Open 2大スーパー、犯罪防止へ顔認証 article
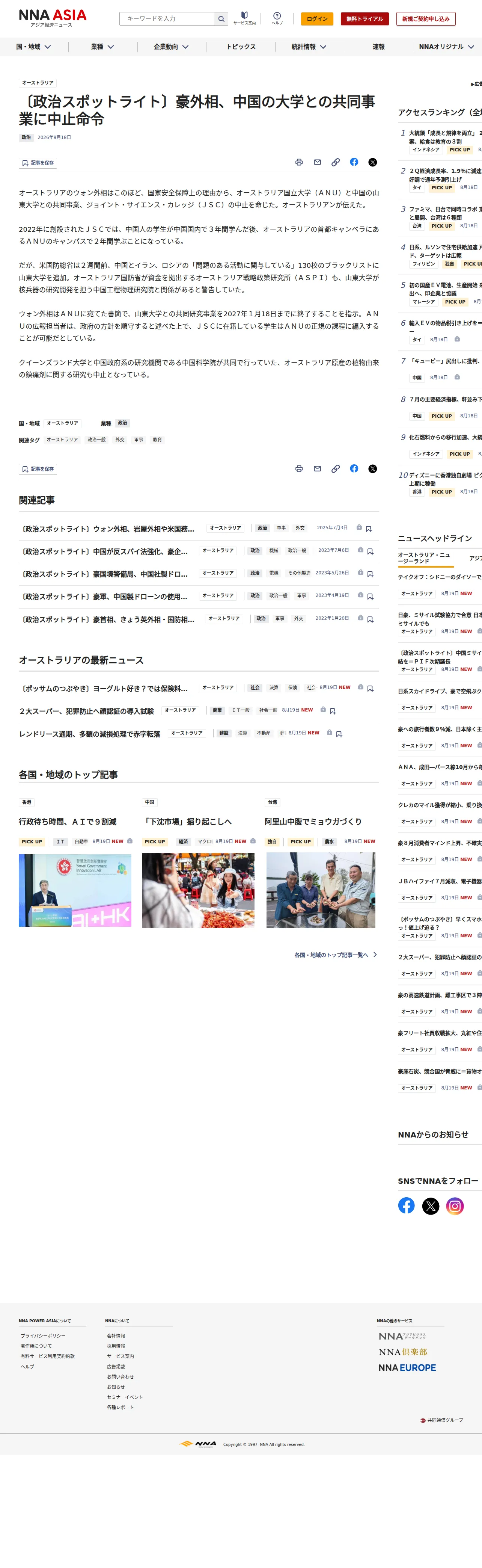This screenshot has width=482, height=1568. pos(86,711)
